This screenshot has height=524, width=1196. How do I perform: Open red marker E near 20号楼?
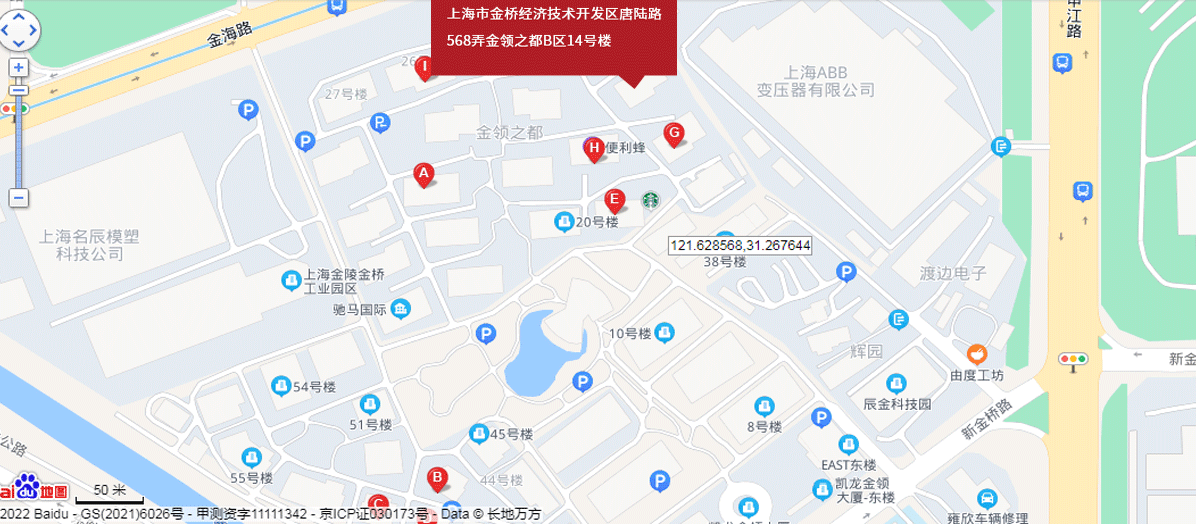[615, 199]
